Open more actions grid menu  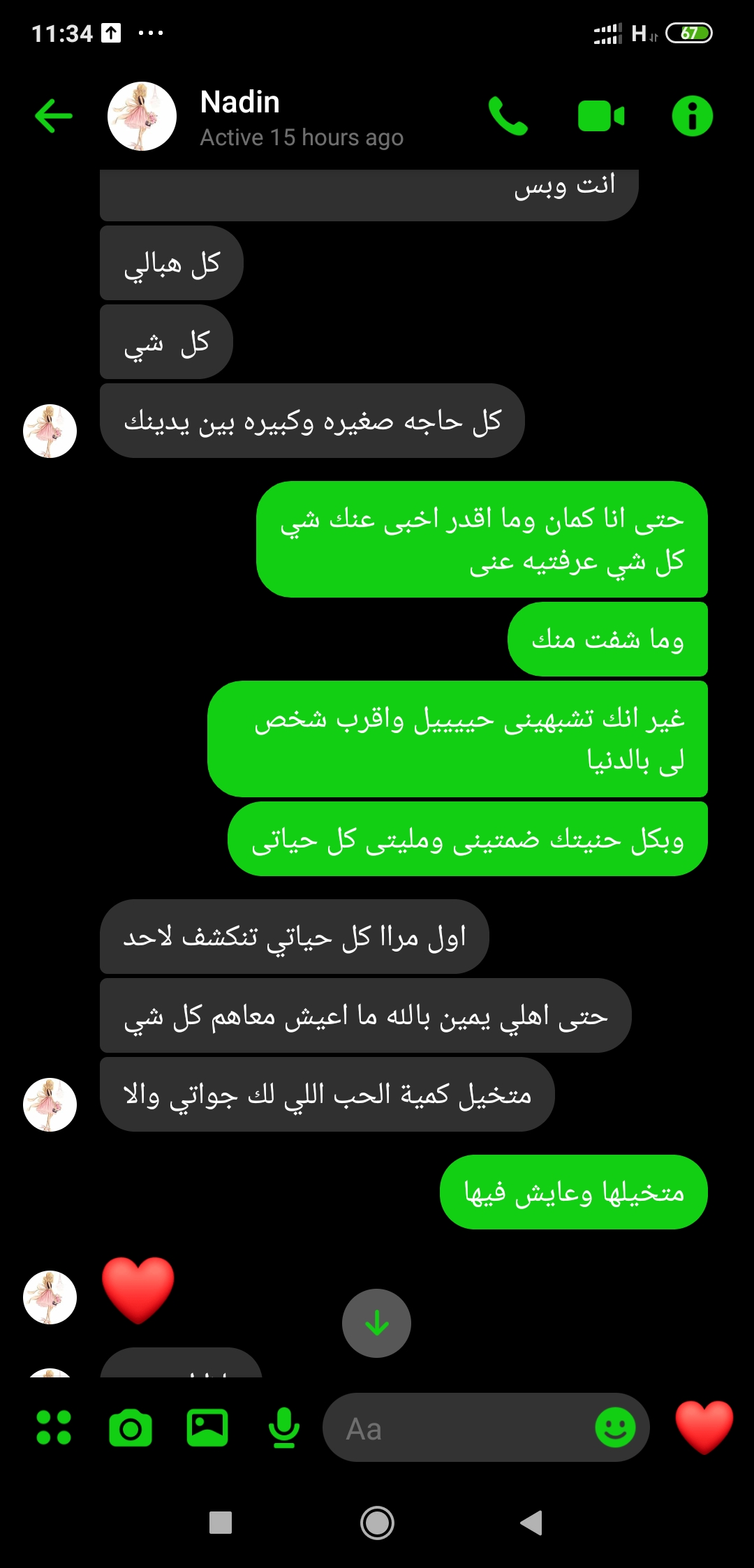pos(54,1427)
